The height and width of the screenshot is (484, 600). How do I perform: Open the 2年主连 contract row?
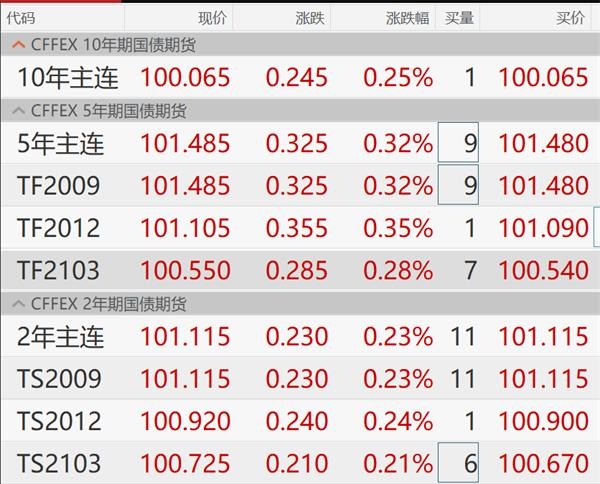tap(61, 337)
